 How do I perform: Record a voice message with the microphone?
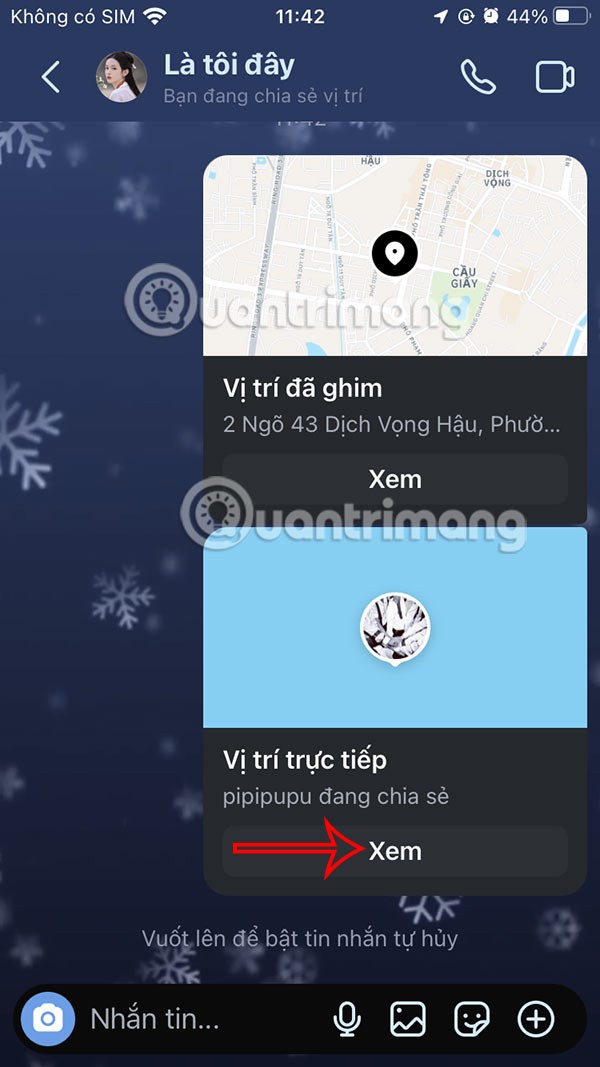(x=347, y=1019)
